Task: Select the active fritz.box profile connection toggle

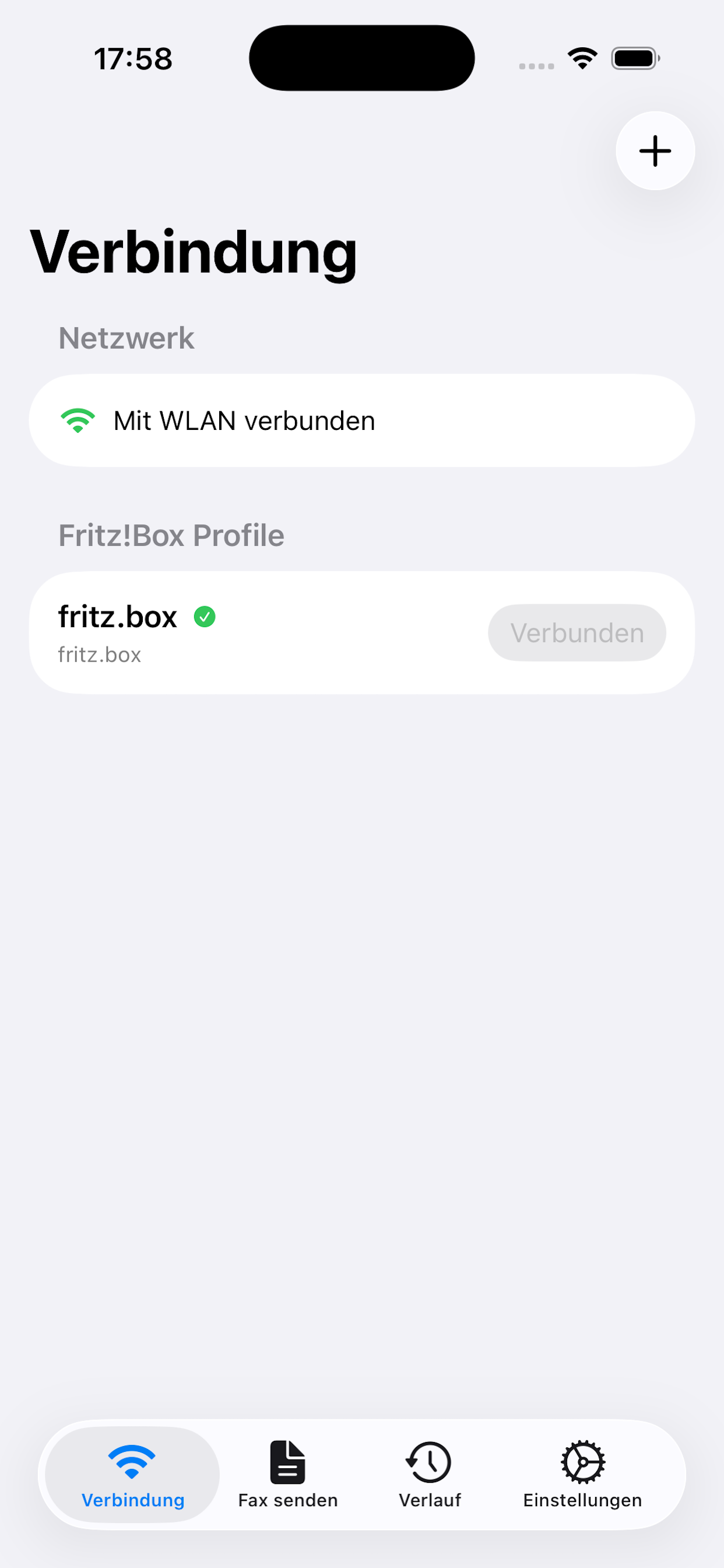Action: click(x=577, y=632)
